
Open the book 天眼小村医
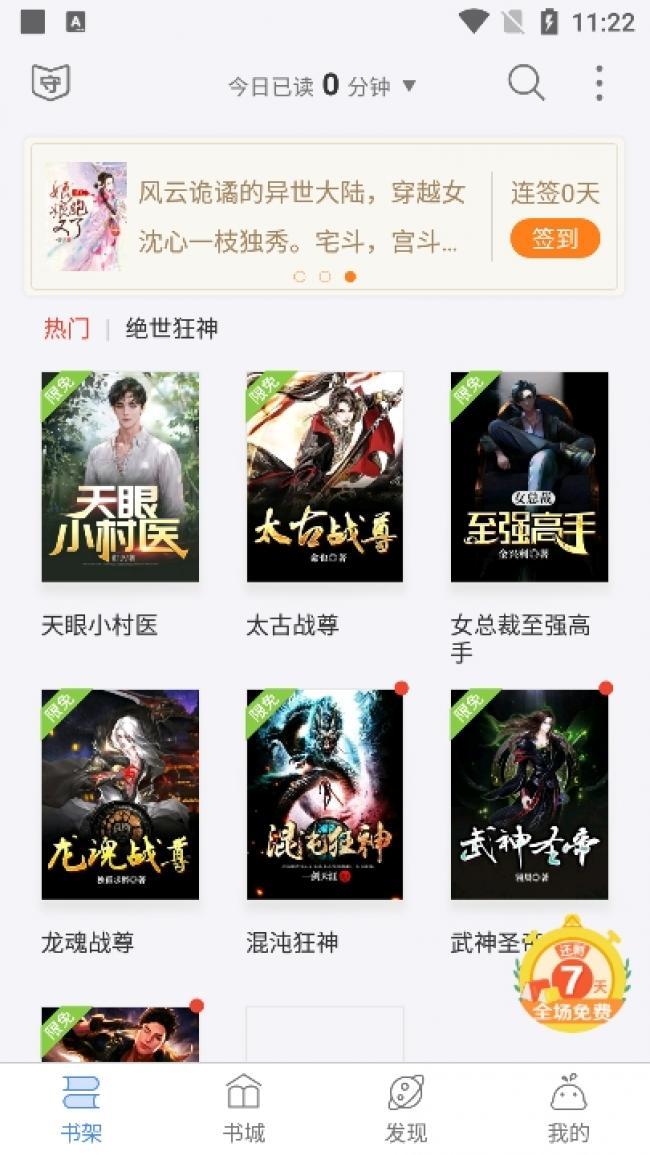120,477
